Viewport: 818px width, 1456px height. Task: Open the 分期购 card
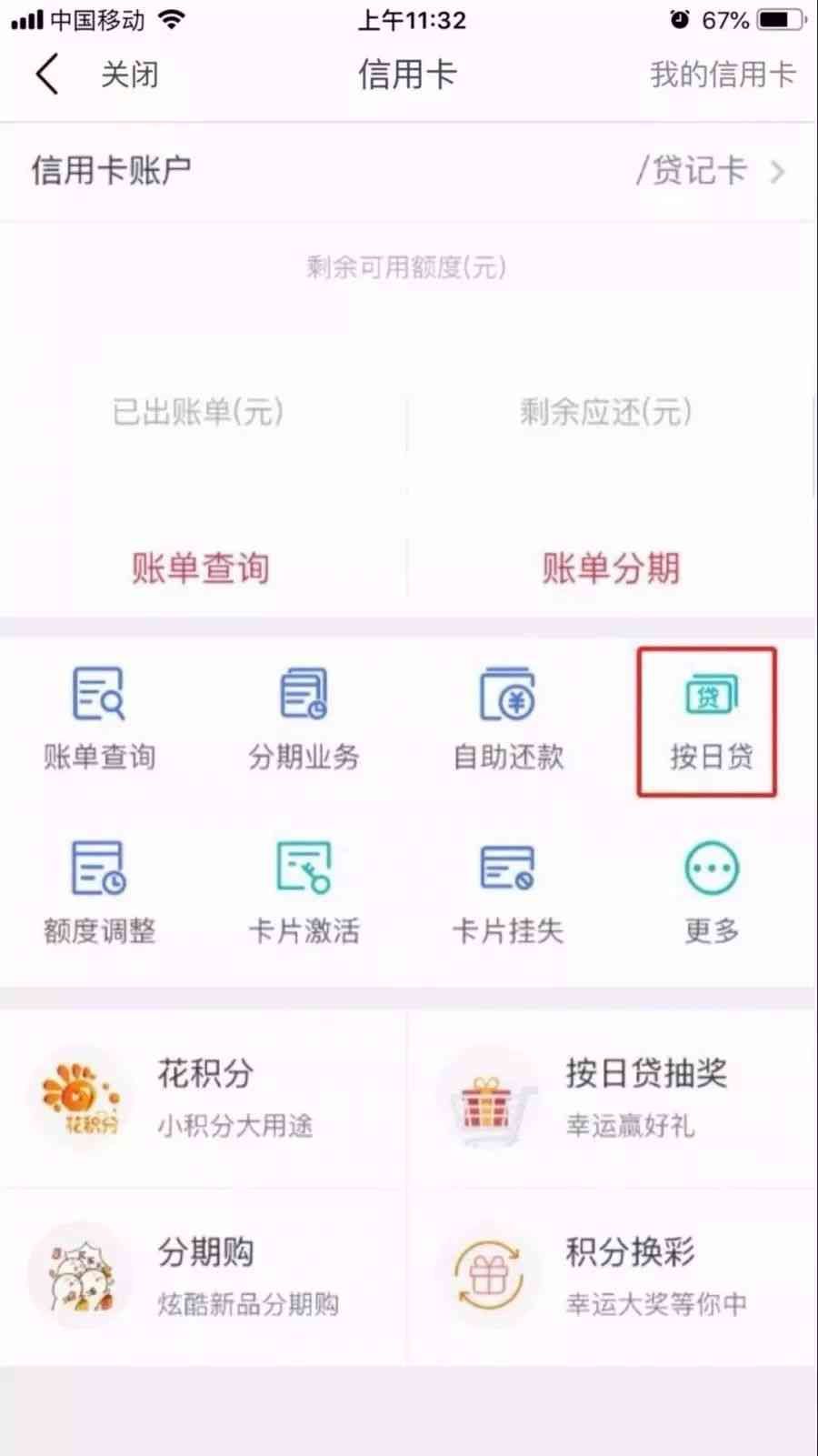tap(204, 1276)
